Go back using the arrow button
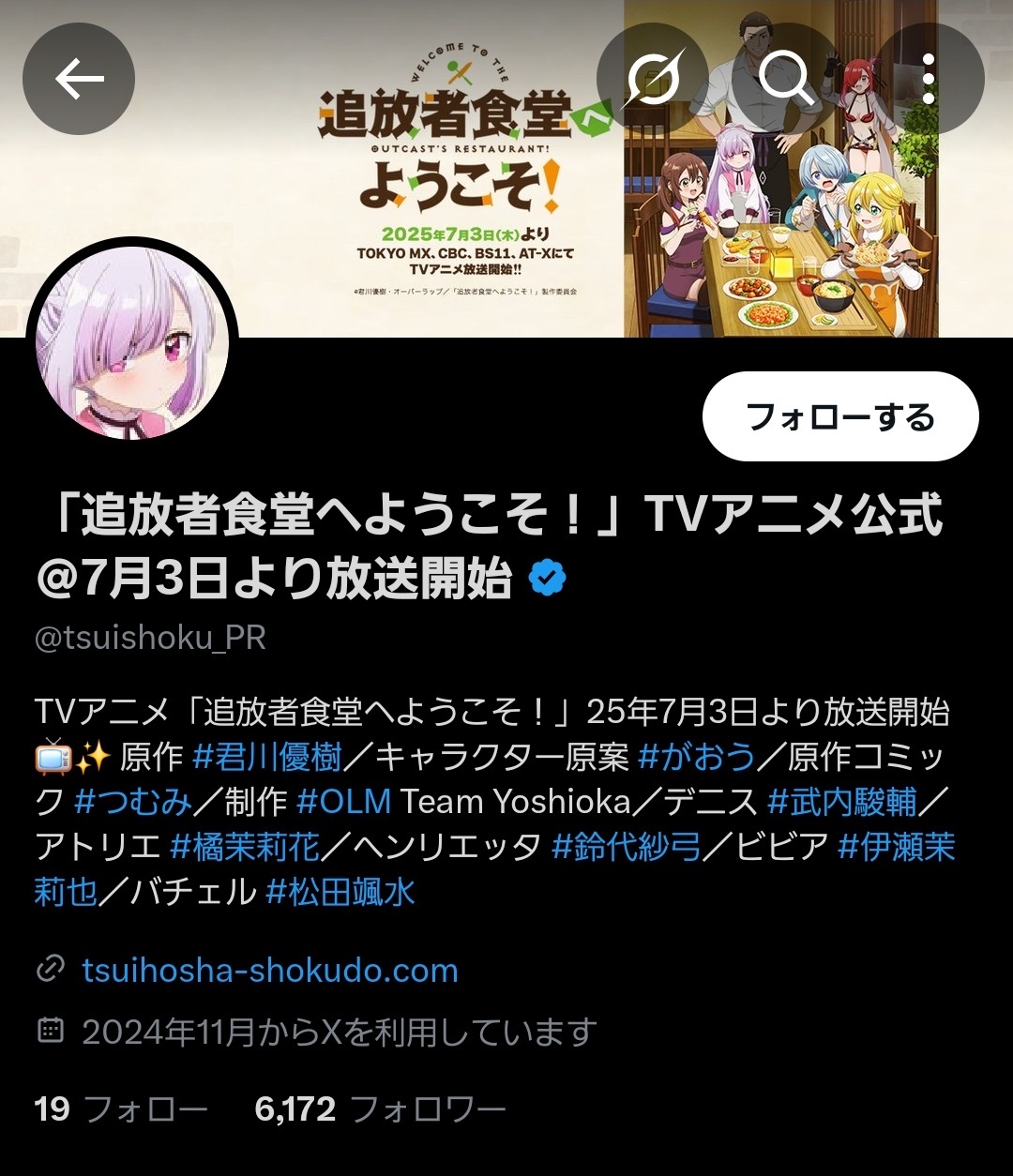Viewport: 1013px width, 1176px height. [79, 78]
